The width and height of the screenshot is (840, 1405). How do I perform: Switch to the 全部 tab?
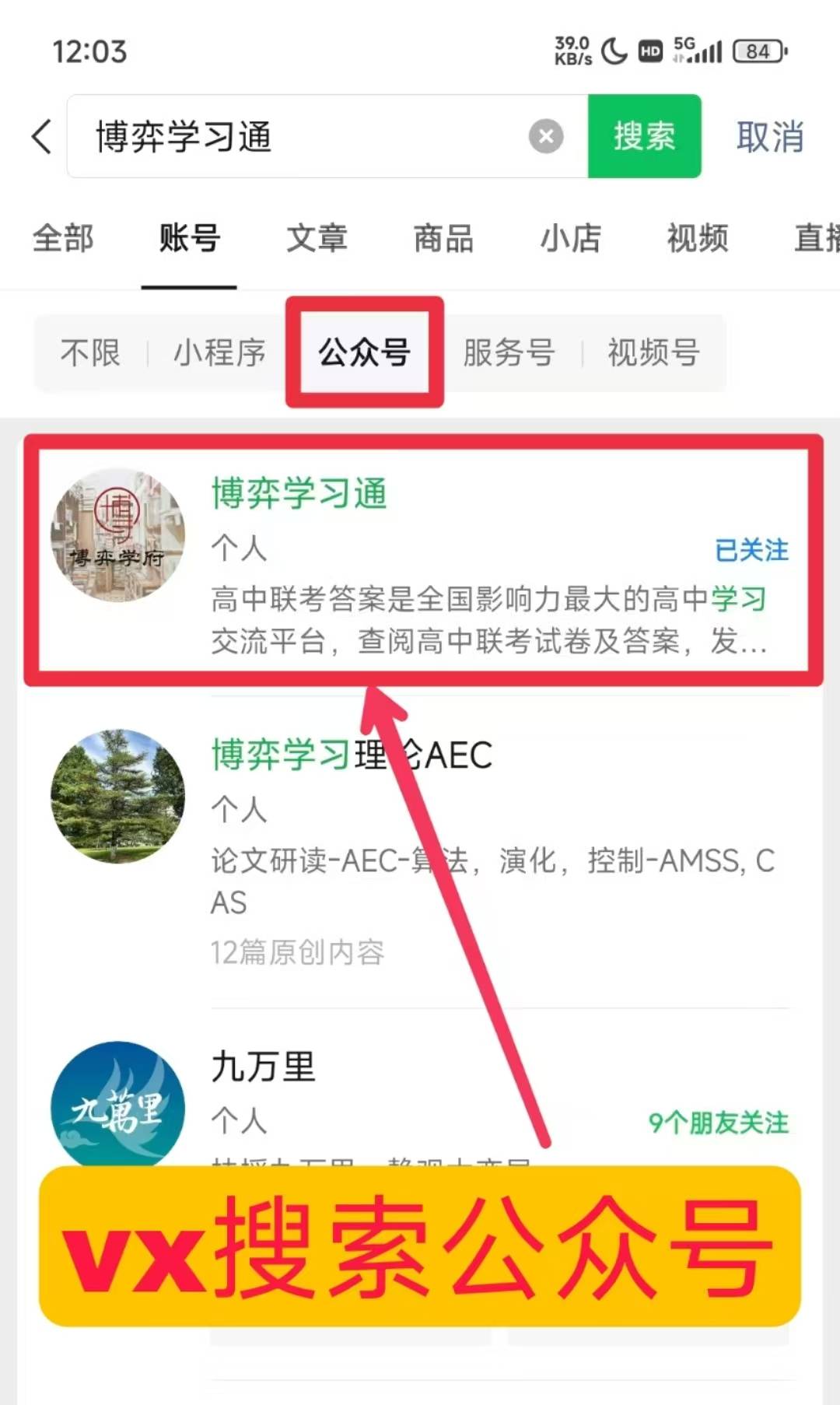coord(63,238)
